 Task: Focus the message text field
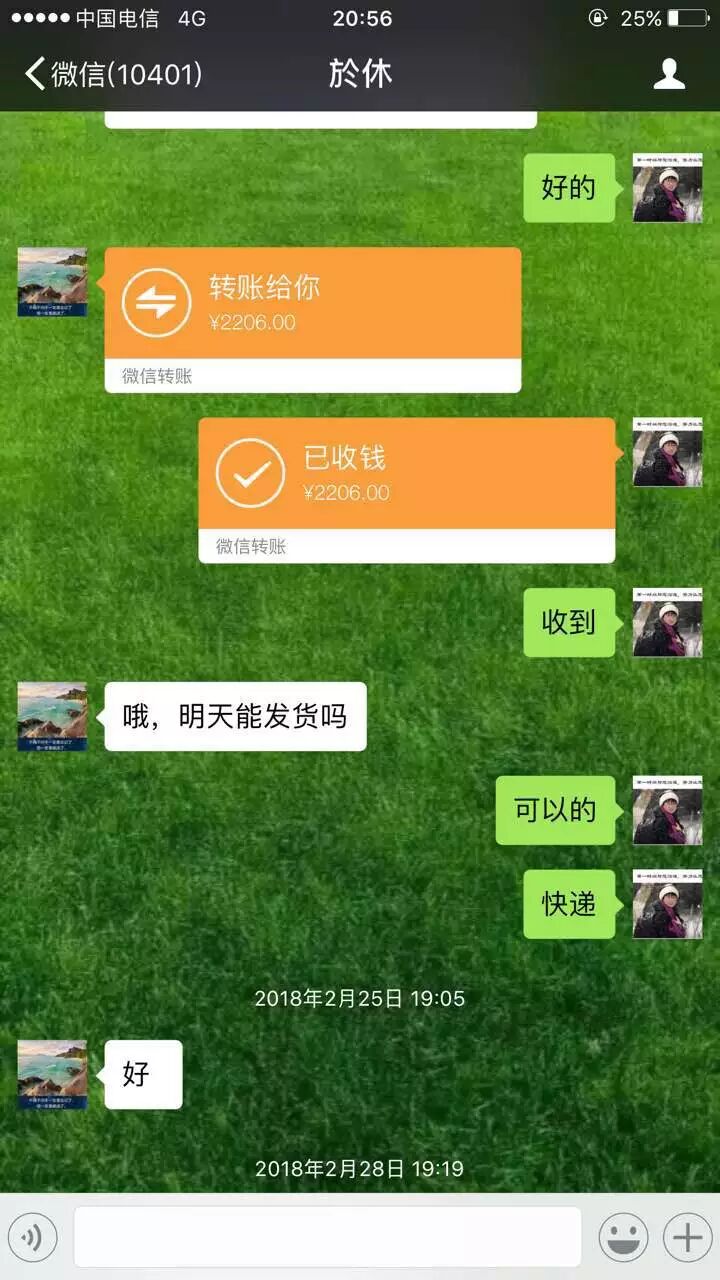pyautogui.click(x=327, y=1237)
